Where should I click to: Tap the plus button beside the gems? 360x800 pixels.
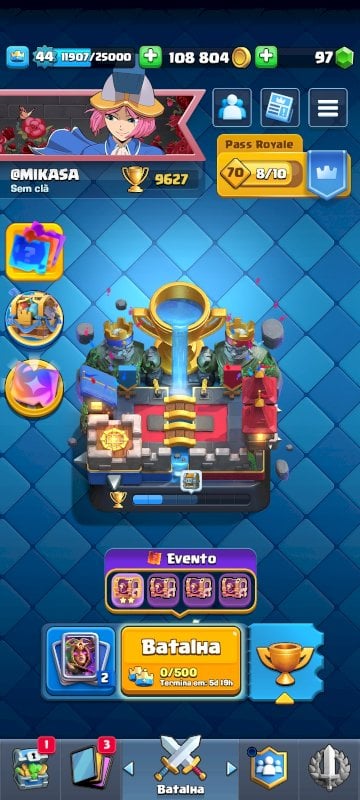(x=266, y=57)
